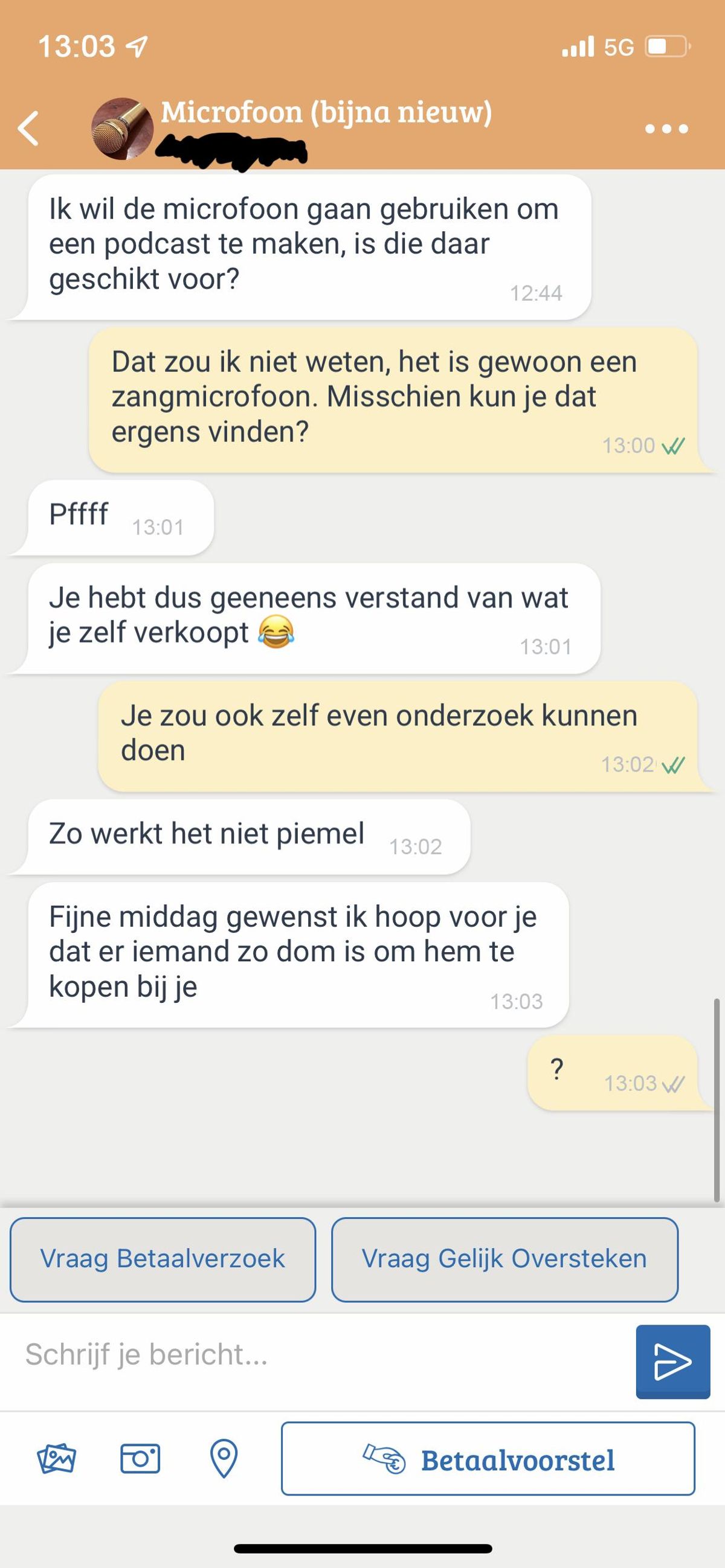Open the three-dot overflow menu

[x=666, y=129]
